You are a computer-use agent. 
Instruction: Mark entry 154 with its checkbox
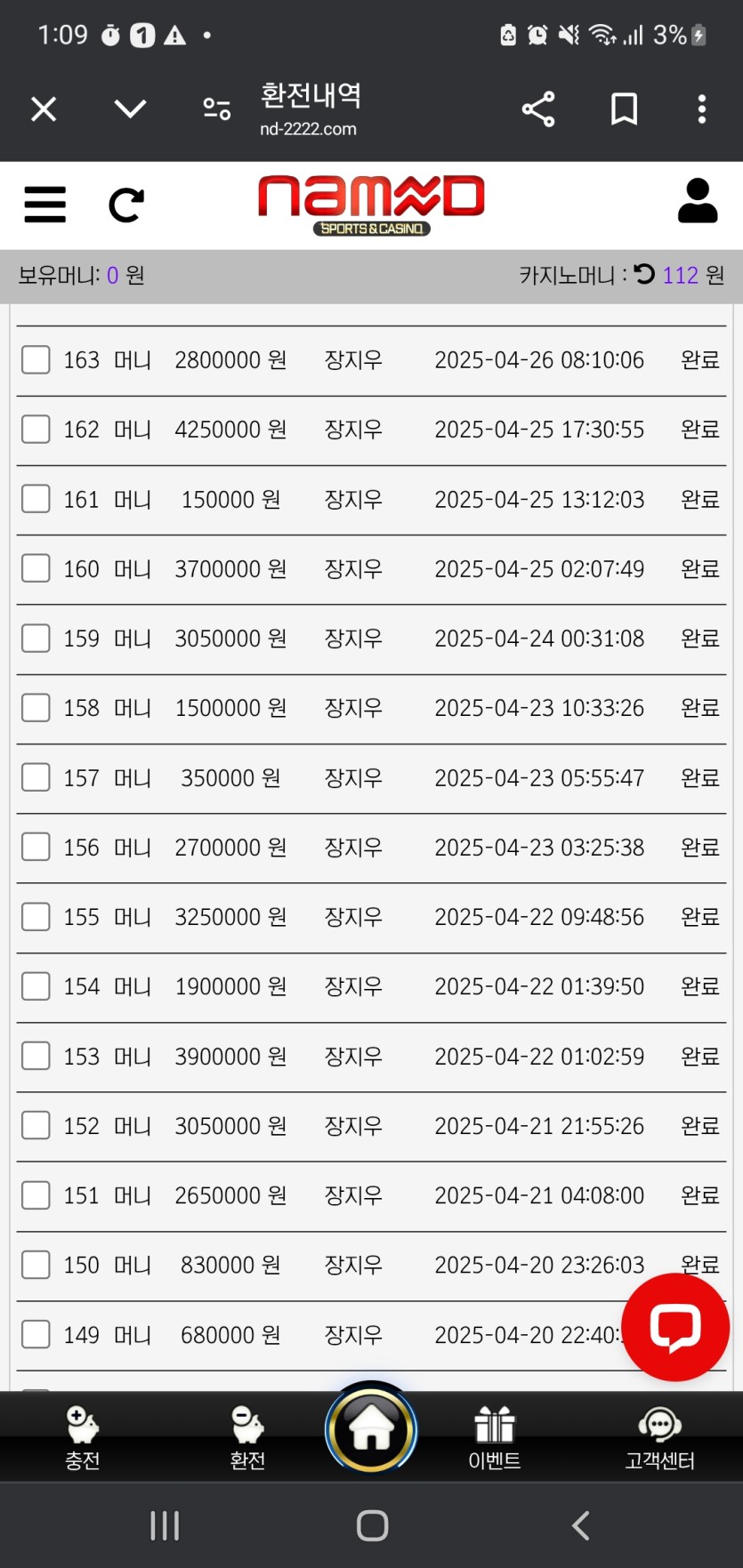(36, 986)
